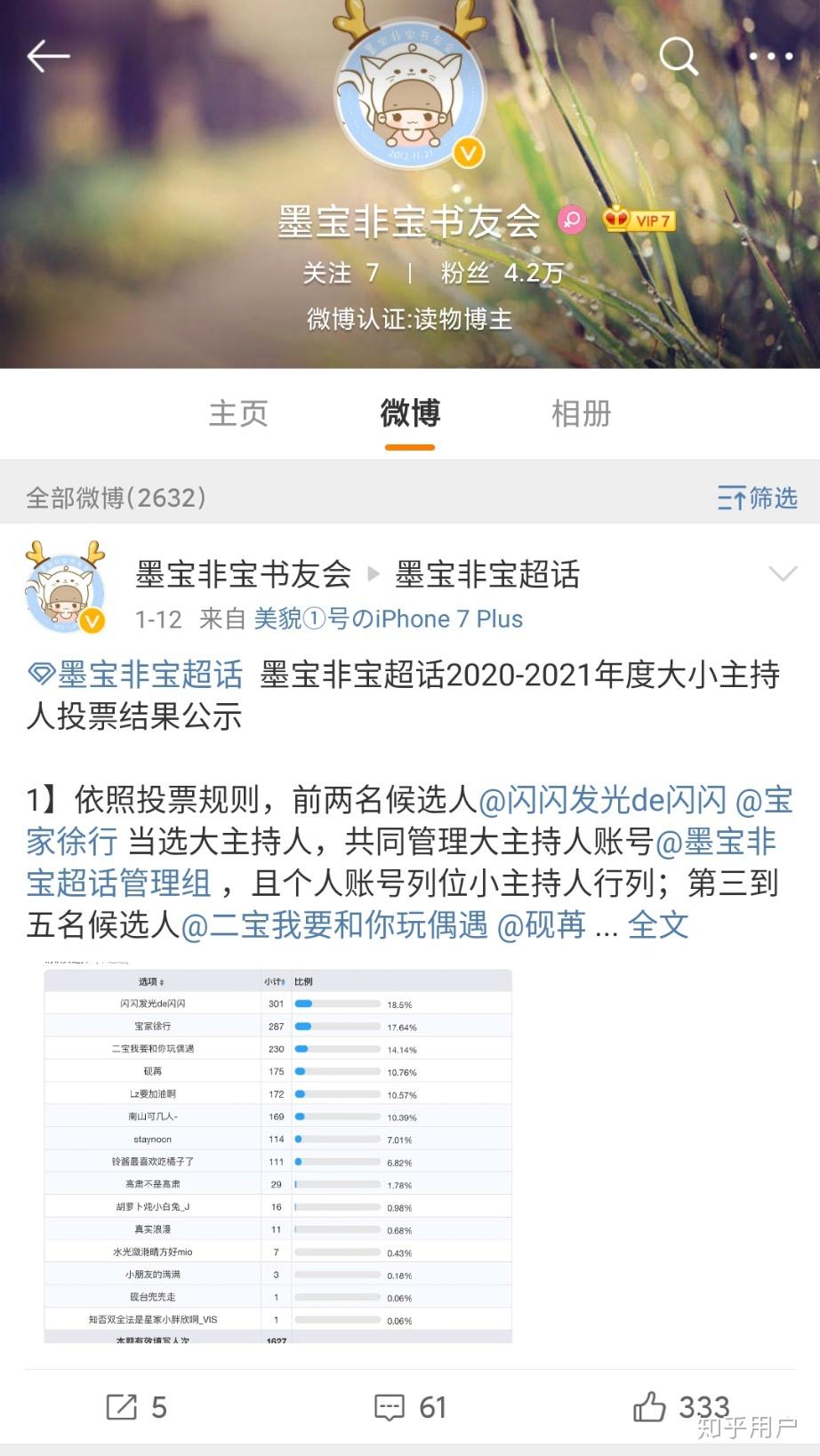Image resolution: width=820 pixels, height=1456 pixels.
Task: Expand full post with 全文
Action: click(x=658, y=925)
